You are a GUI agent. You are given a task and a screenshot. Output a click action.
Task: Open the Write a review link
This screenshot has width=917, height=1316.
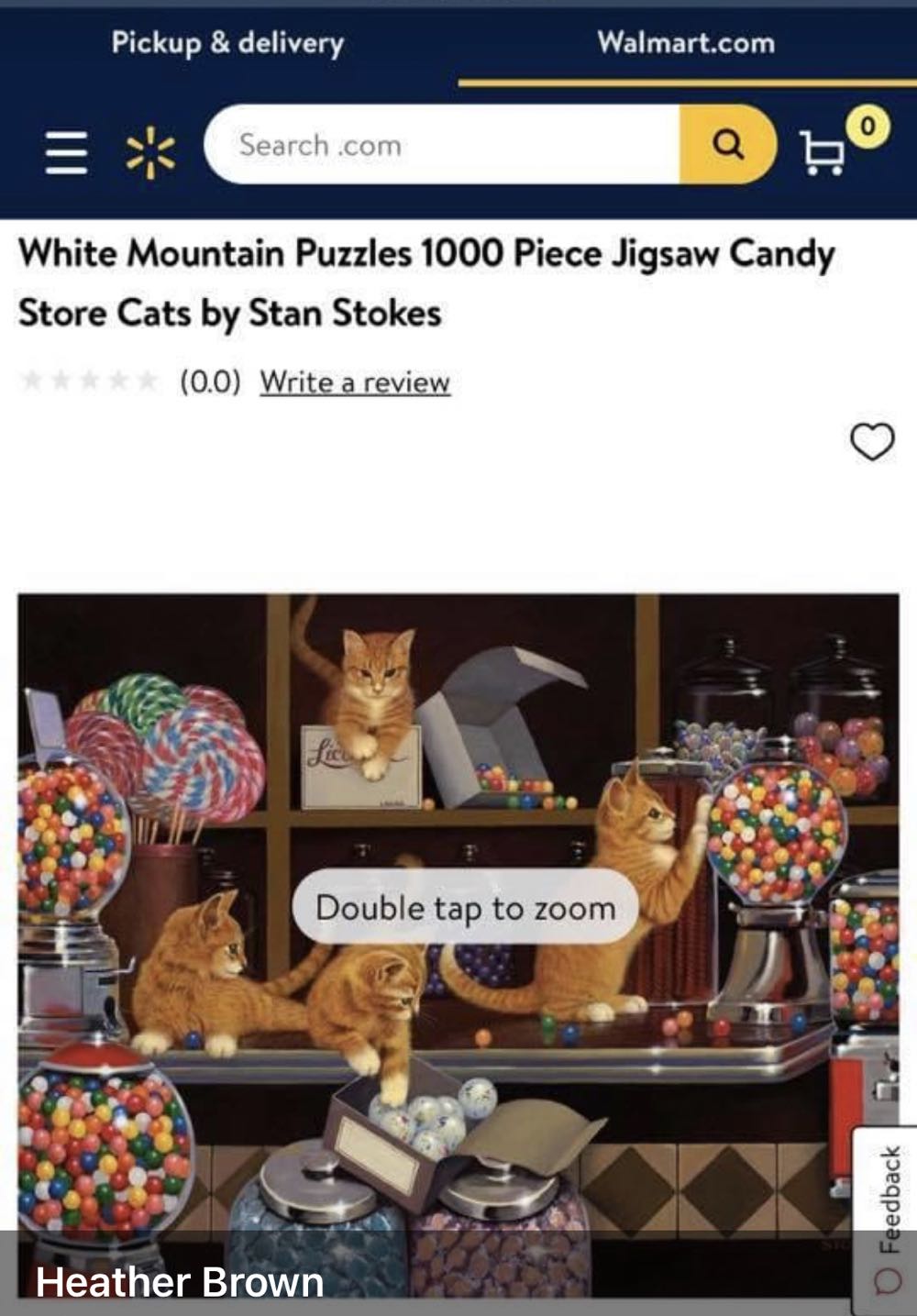[x=355, y=382]
